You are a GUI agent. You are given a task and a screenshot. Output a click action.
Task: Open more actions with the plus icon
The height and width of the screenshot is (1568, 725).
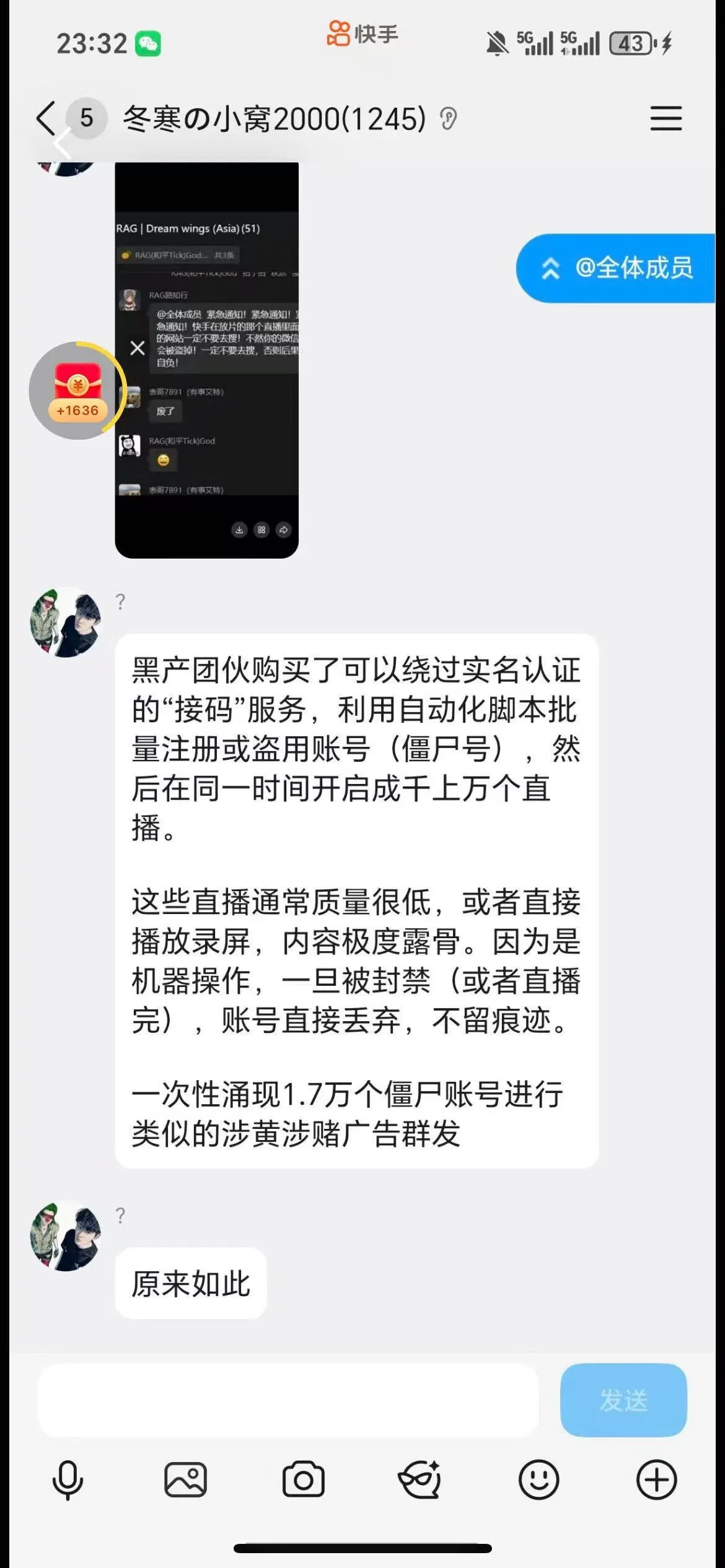coord(654,1479)
